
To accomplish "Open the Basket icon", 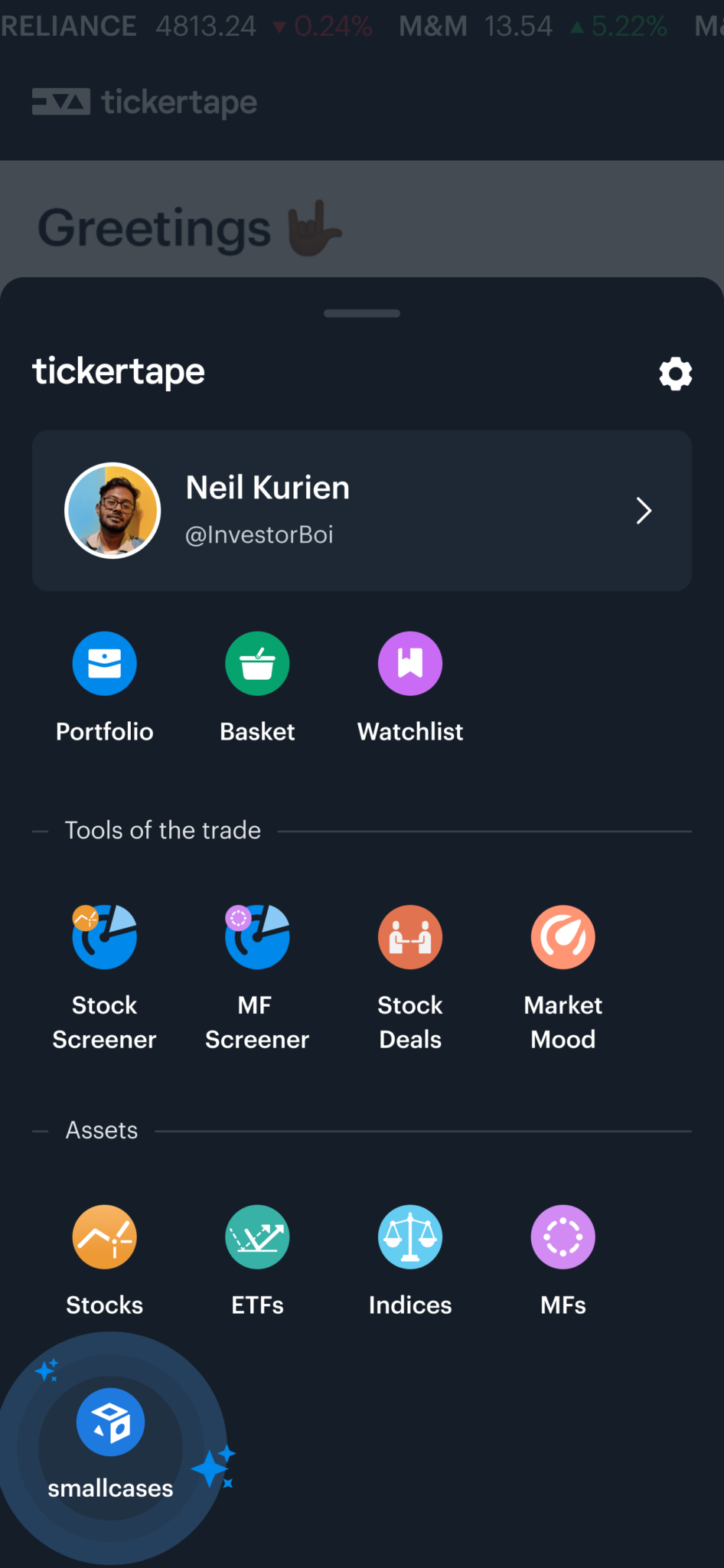I will [257, 663].
